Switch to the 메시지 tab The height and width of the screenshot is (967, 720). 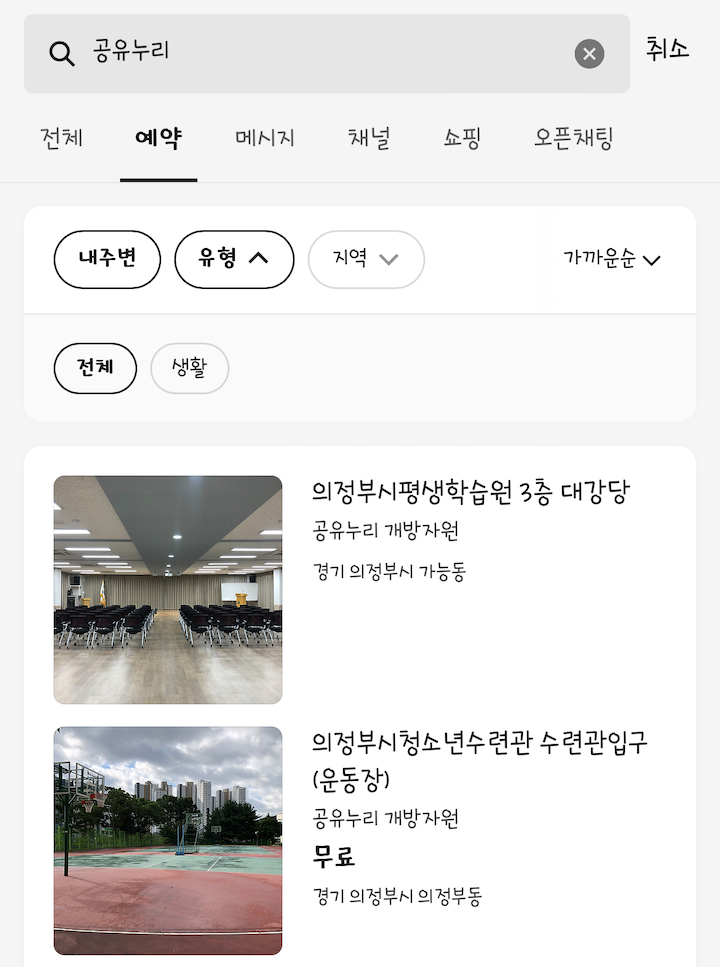tap(262, 139)
